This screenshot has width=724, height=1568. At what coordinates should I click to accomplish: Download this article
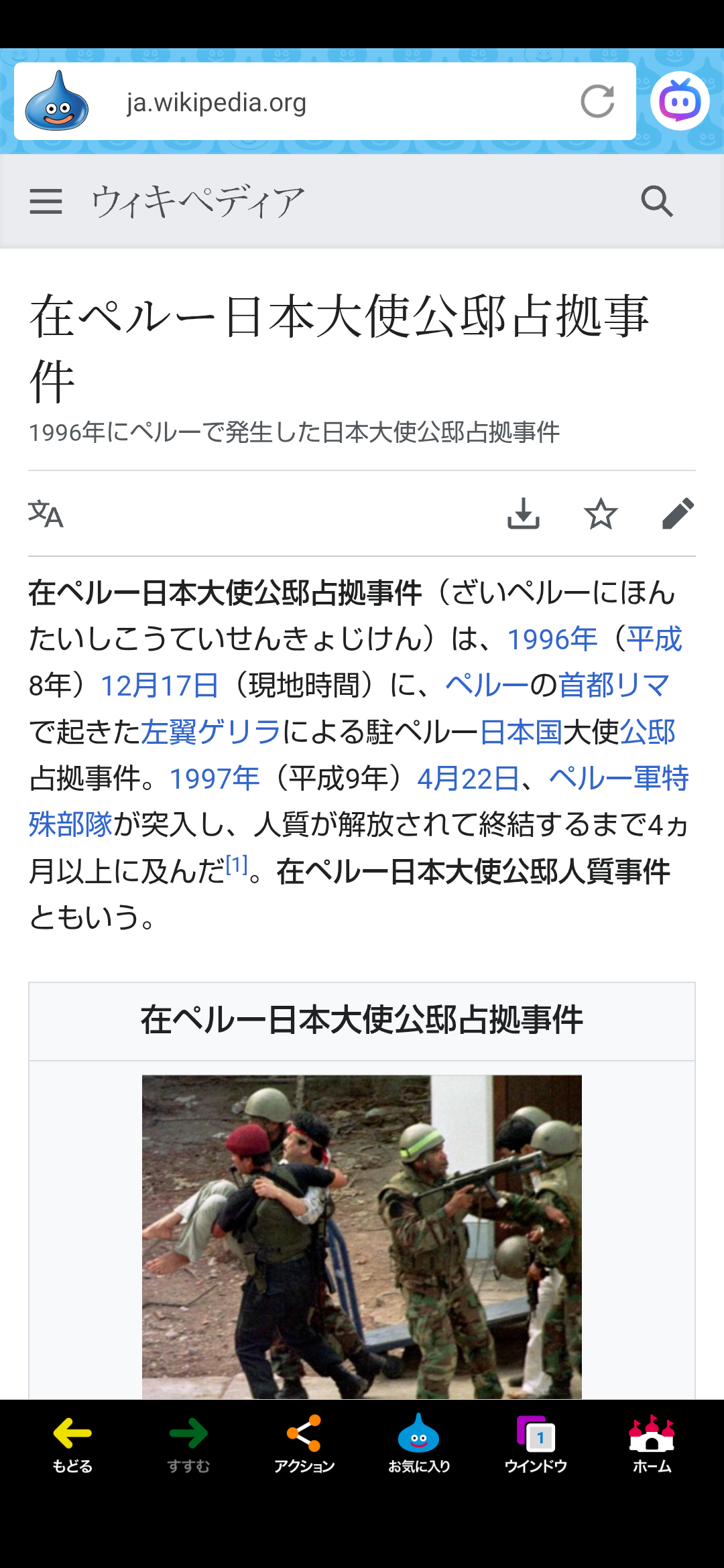pyautogui.click(x=524, y=514)
